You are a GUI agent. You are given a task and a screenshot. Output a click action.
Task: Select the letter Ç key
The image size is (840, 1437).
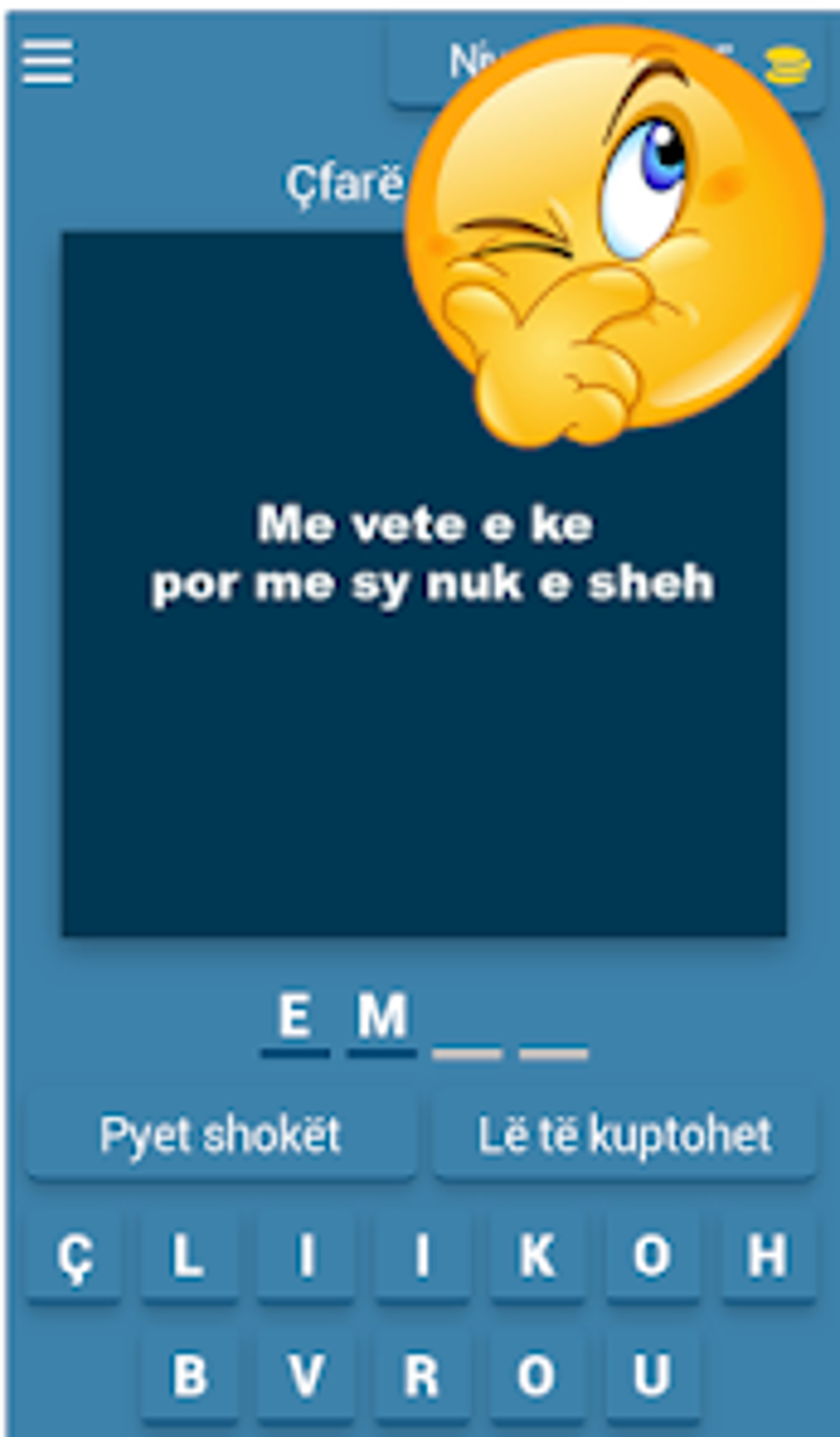(x=74, y=1258)
